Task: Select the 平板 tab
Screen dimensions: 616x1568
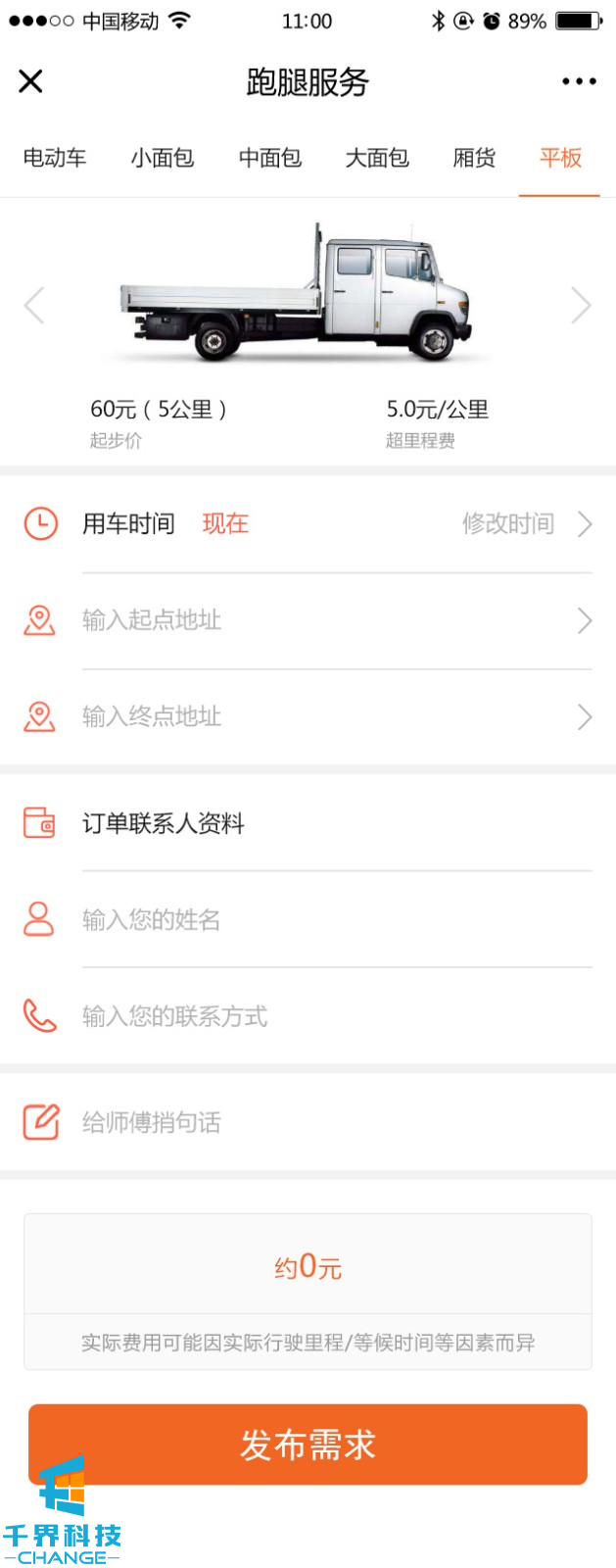Action: [560, 158]
